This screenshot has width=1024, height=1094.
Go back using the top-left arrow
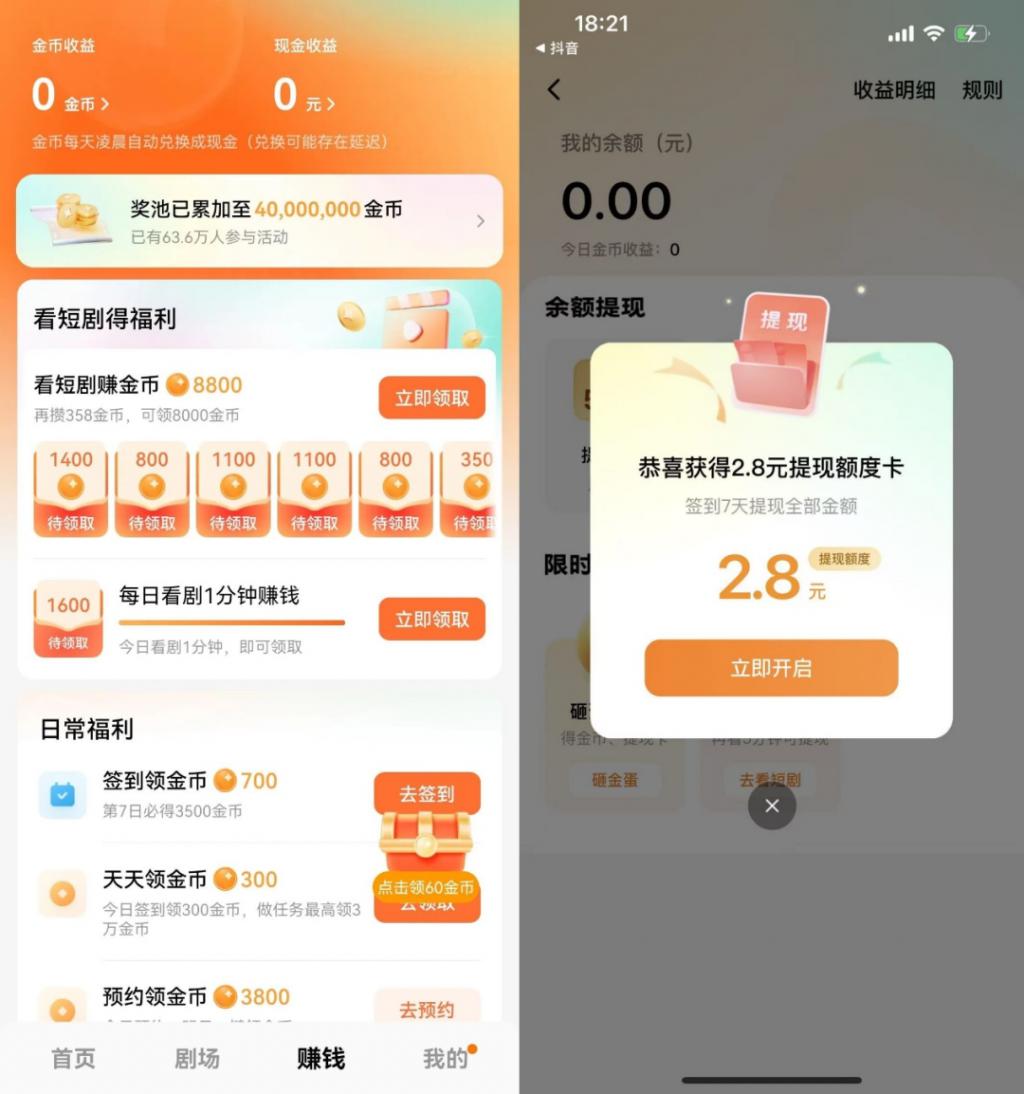point(554,90)
